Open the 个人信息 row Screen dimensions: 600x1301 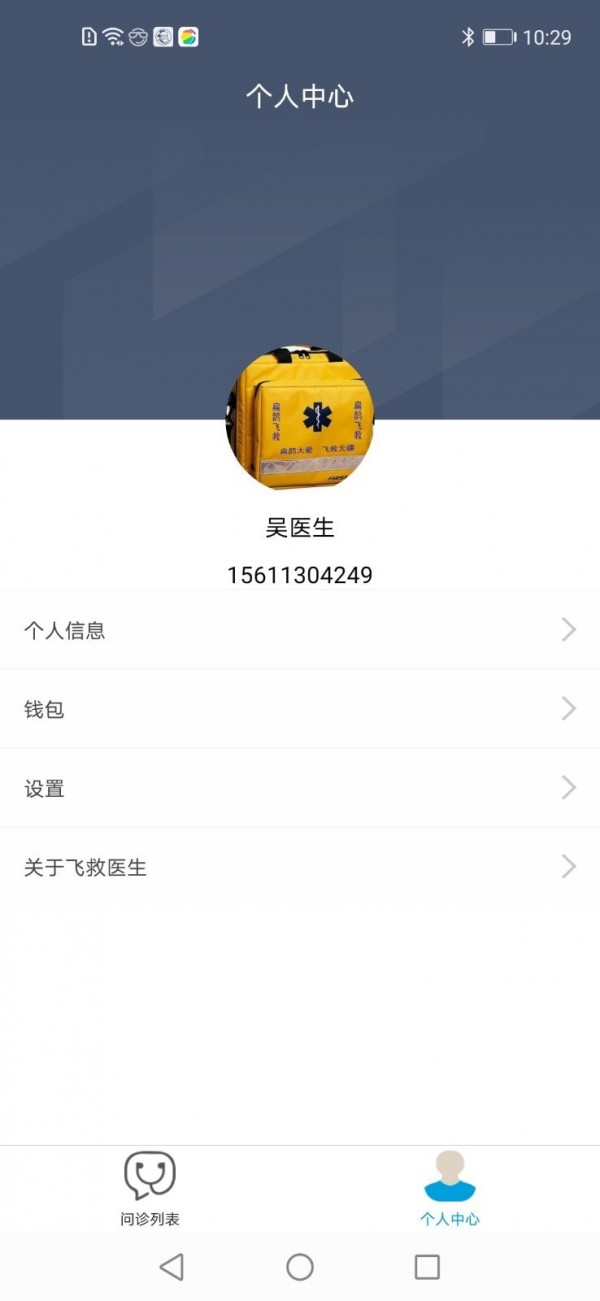click(300, 630)
